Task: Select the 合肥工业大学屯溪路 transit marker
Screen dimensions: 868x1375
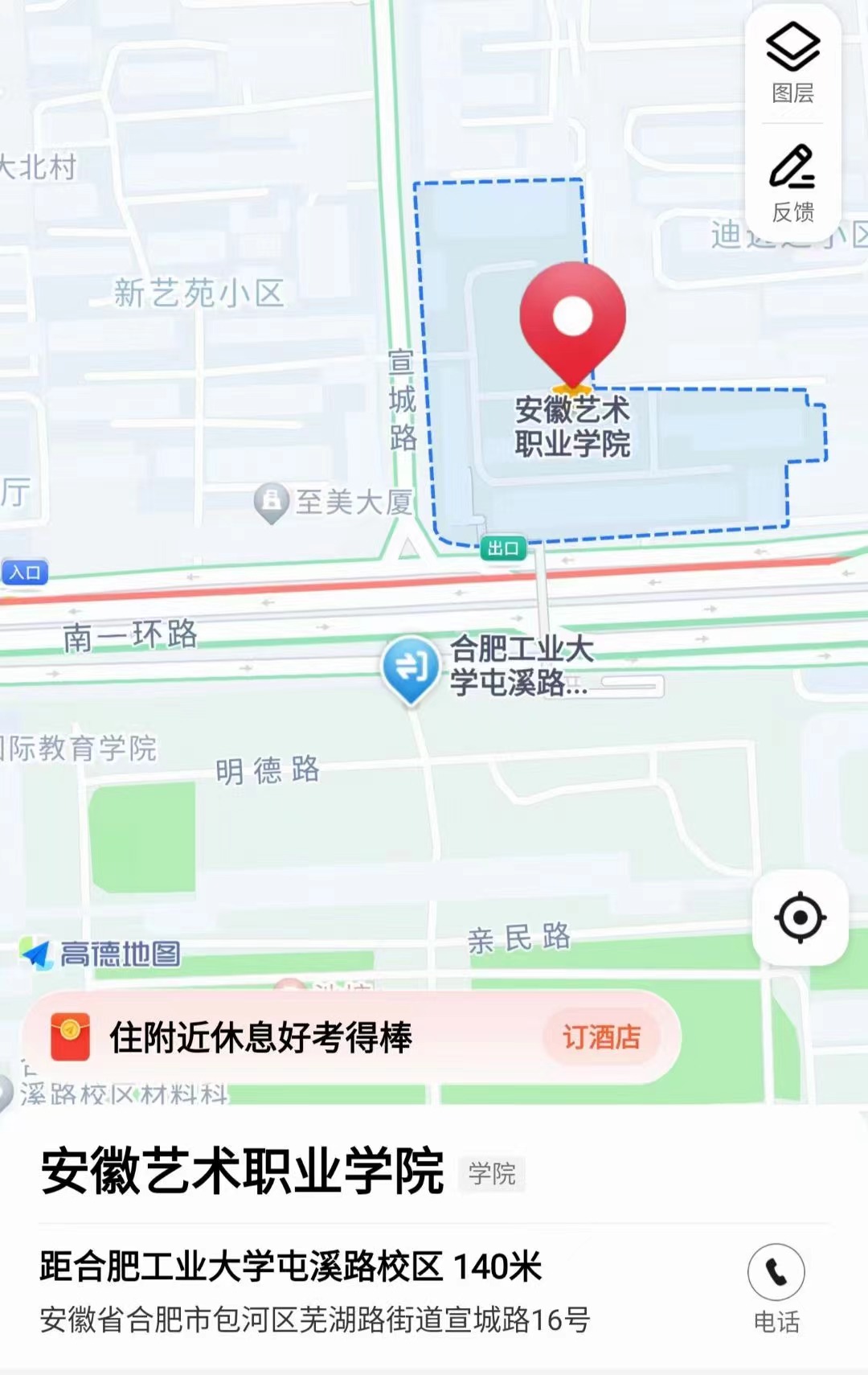Action: (x=411, y=667)
